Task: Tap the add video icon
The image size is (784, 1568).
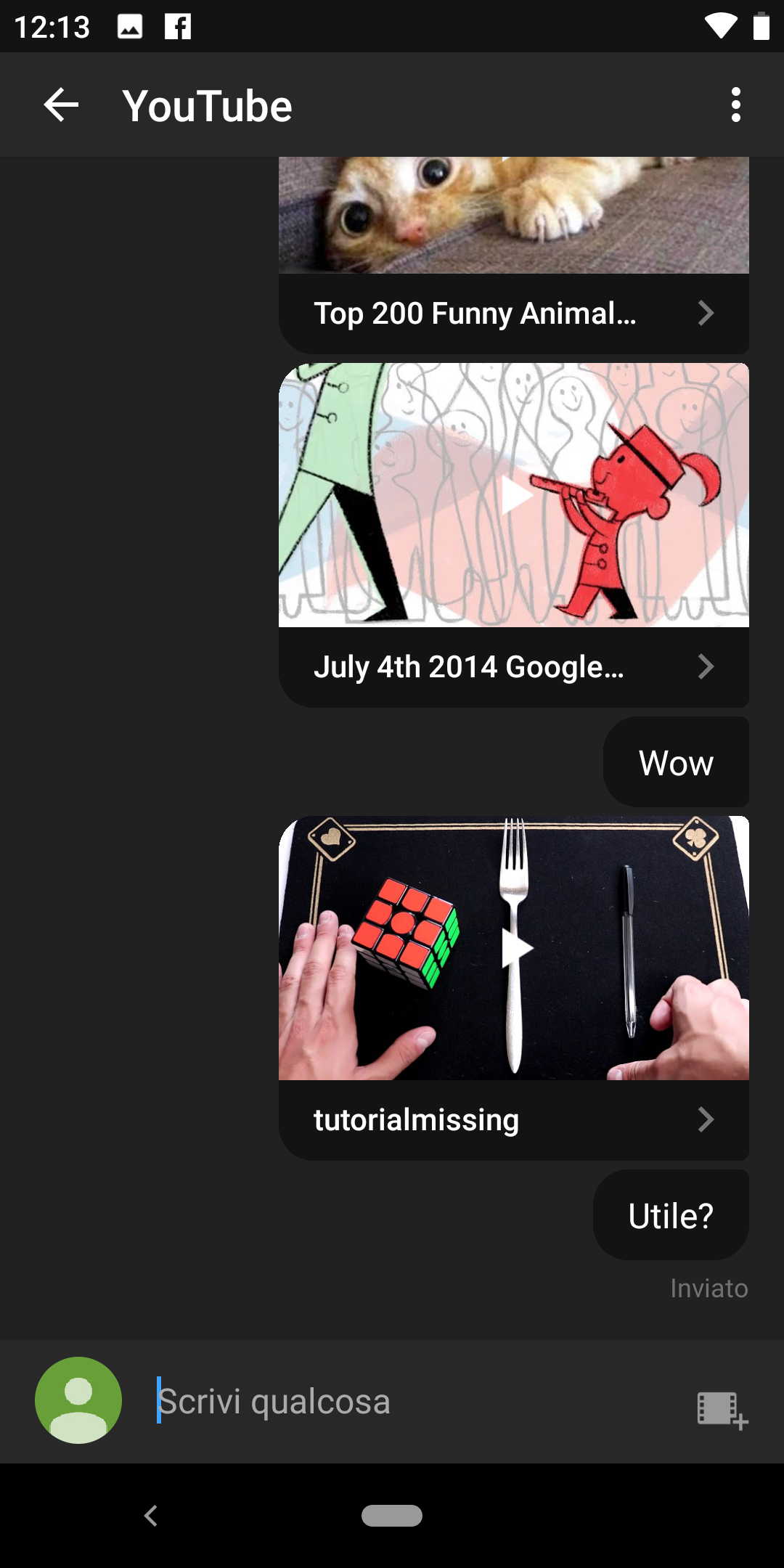Action: (x=722, y=1409)
